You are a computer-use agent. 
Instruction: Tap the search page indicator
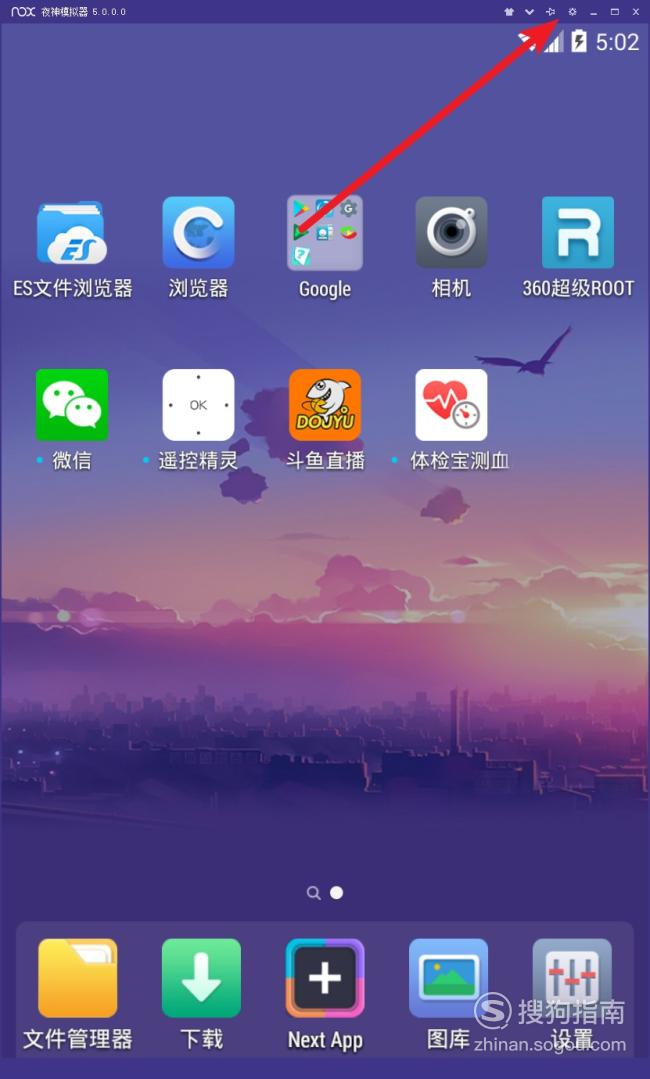click(x=314, y=893)
